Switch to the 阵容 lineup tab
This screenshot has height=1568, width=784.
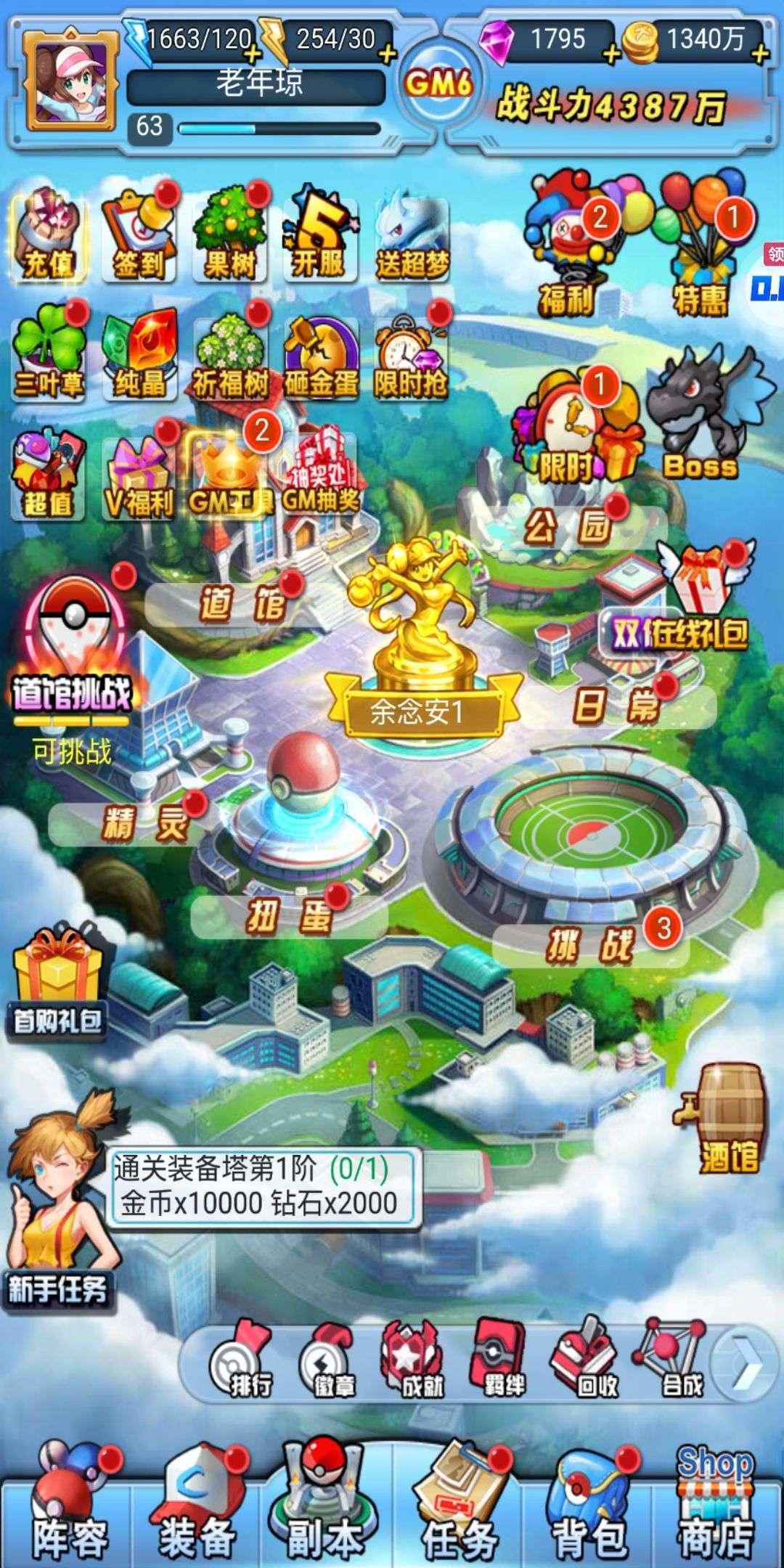point(68,1510)
